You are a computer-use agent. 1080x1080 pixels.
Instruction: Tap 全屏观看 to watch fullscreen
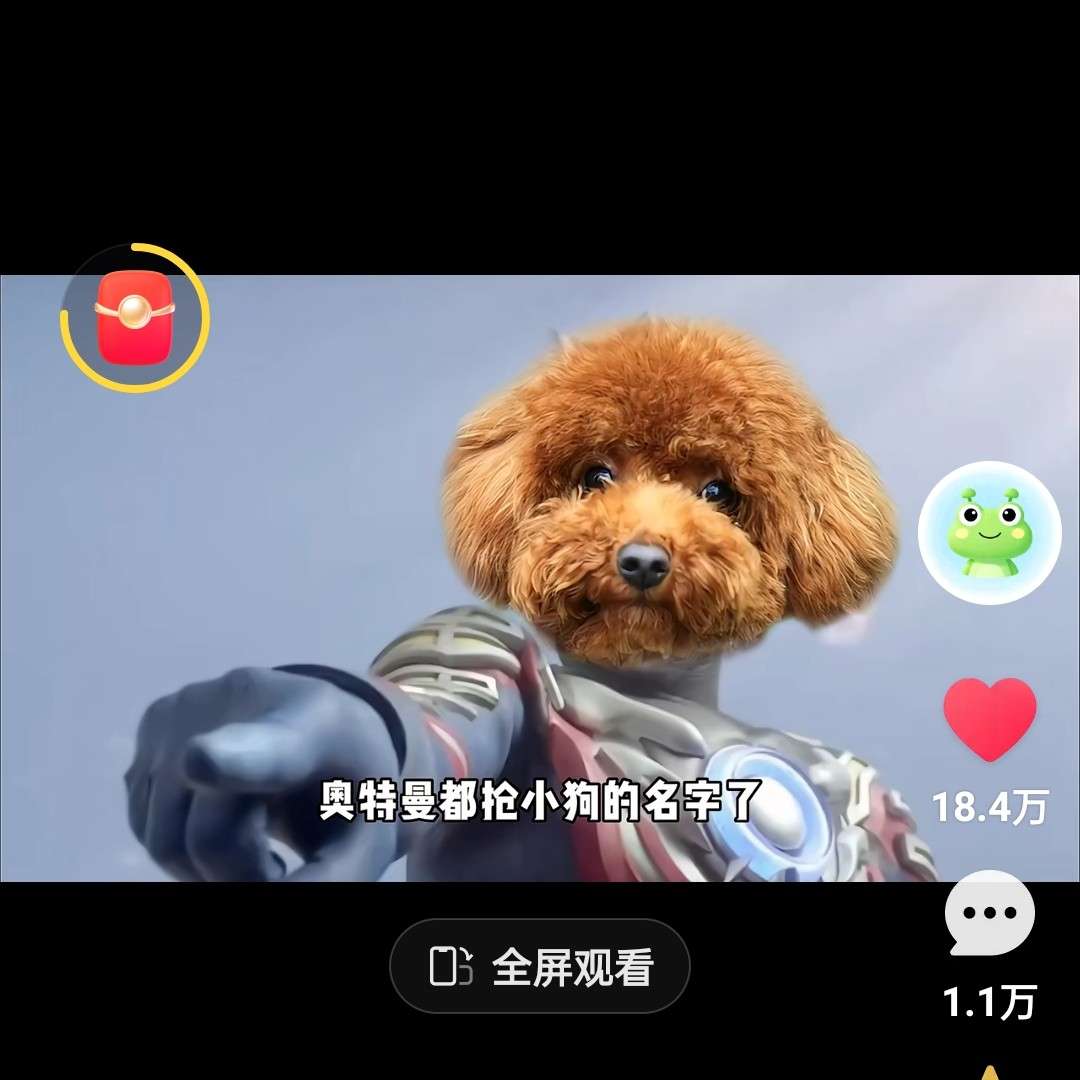click(540, 967)
